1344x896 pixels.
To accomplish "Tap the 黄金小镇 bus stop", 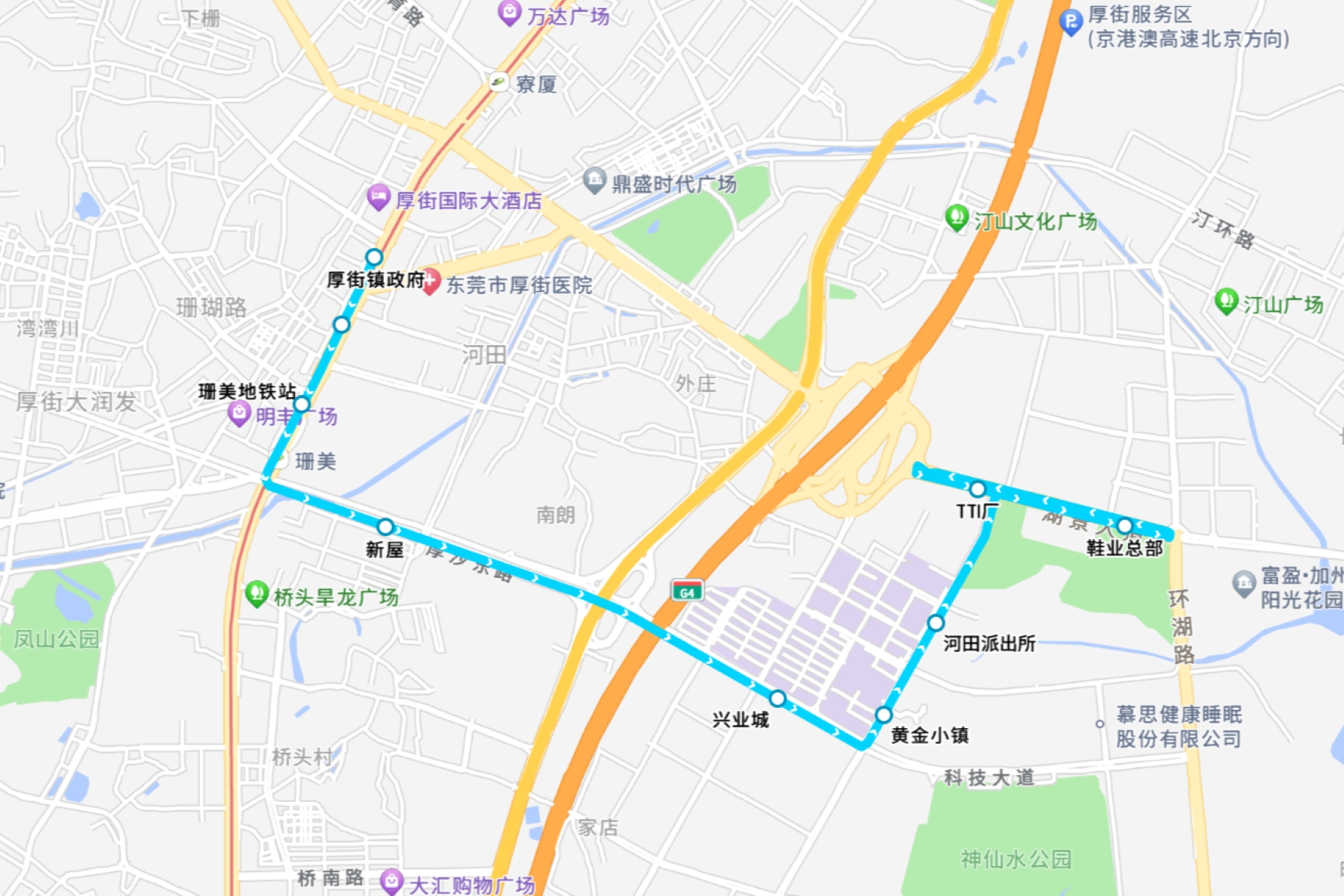I will coord(883,715).
